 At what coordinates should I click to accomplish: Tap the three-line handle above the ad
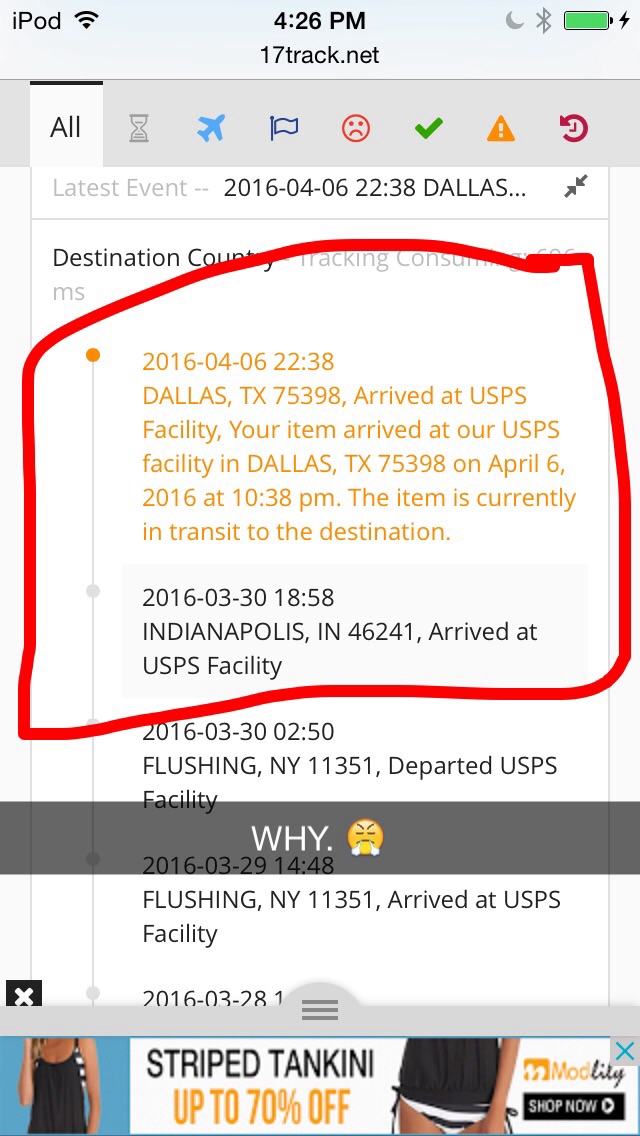tap(320, 1011)
